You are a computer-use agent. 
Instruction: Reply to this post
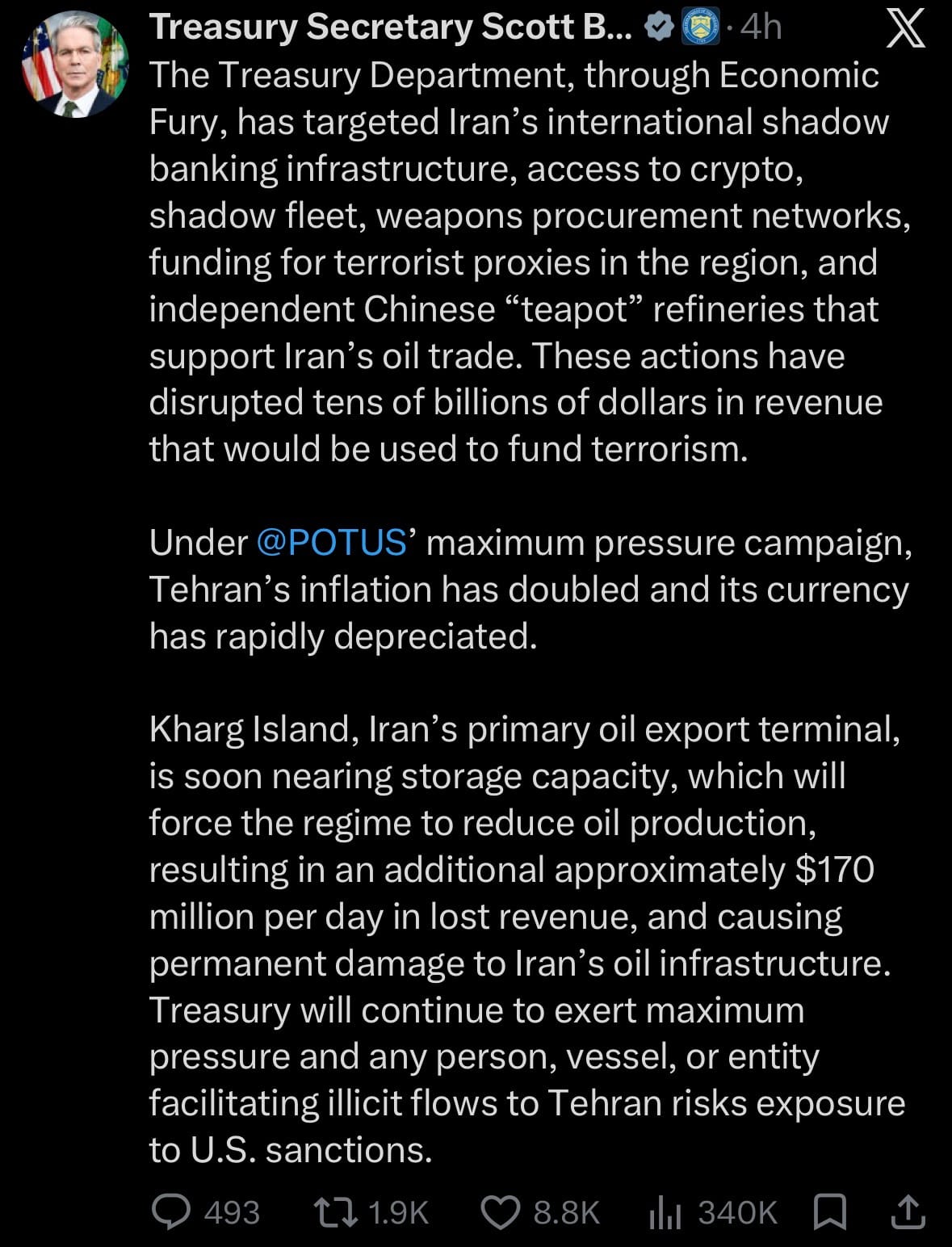171,1212
